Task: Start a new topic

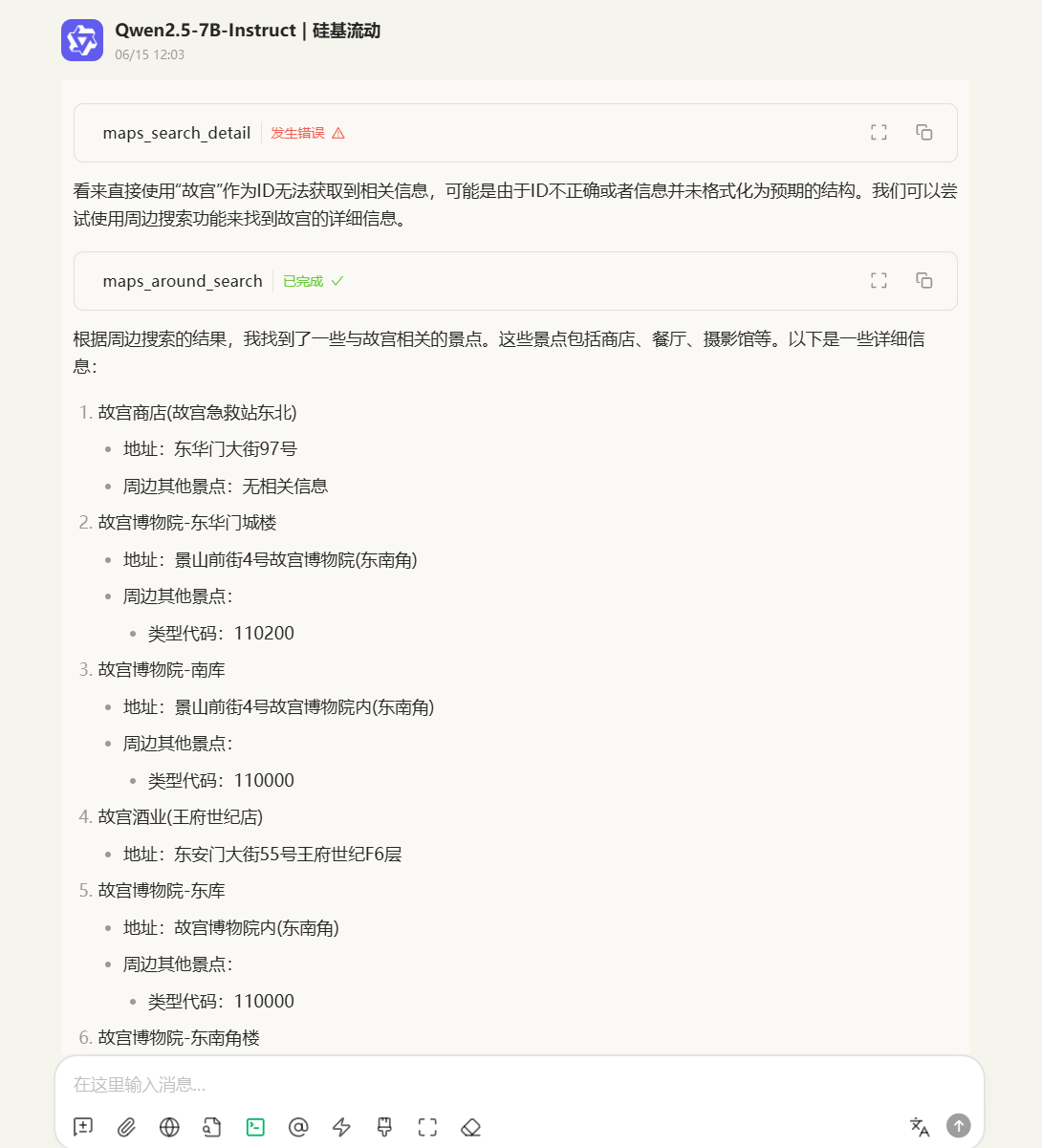Action: click(x=83, y=1126)
